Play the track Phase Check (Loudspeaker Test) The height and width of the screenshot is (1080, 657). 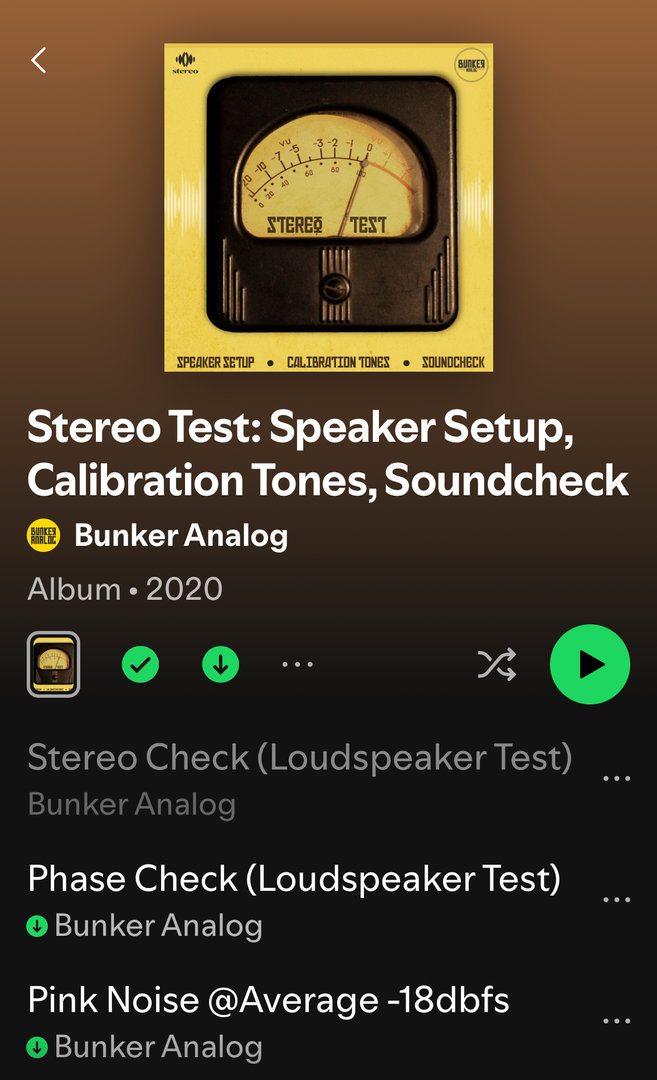[x=294, y=880]
